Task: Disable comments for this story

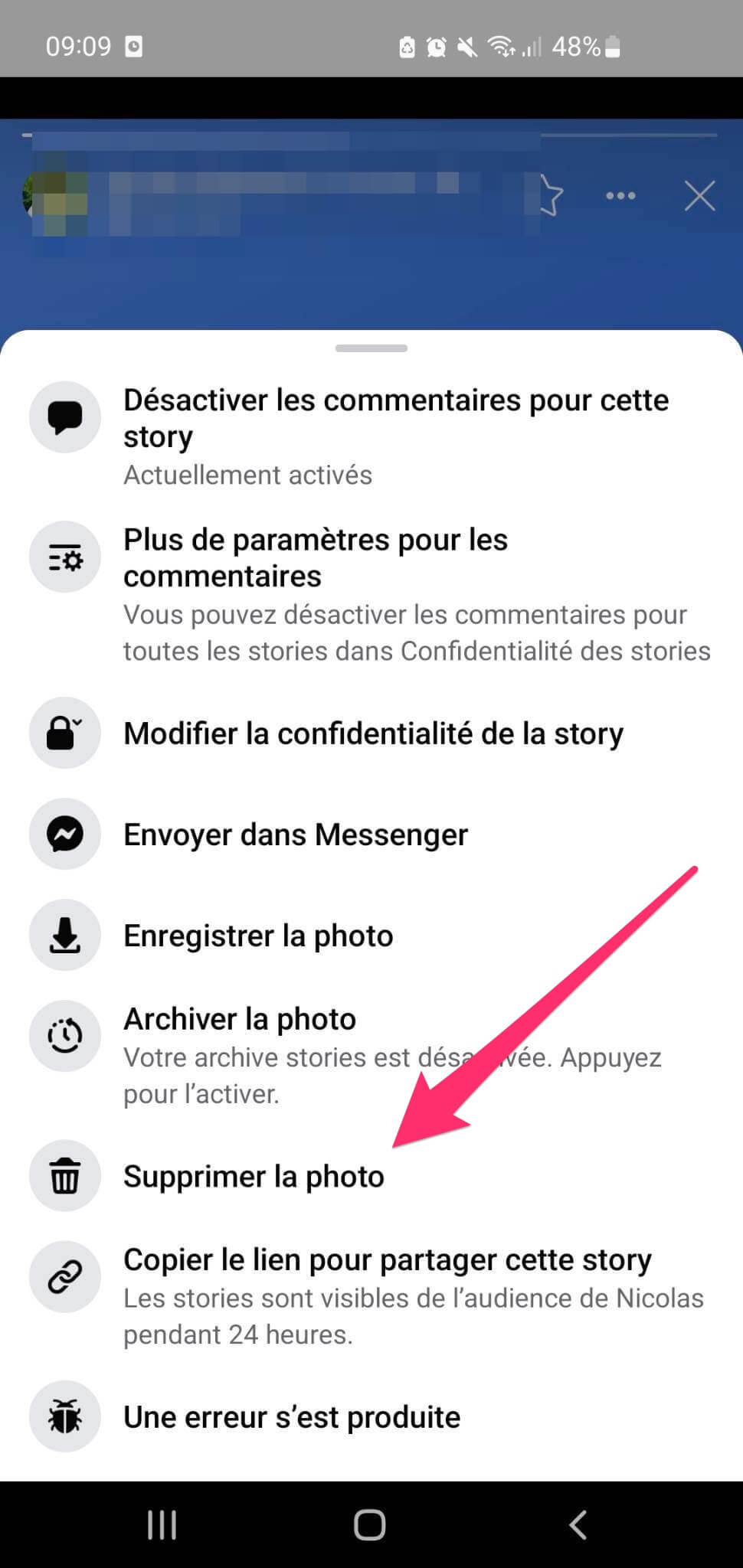Action: 396,417
